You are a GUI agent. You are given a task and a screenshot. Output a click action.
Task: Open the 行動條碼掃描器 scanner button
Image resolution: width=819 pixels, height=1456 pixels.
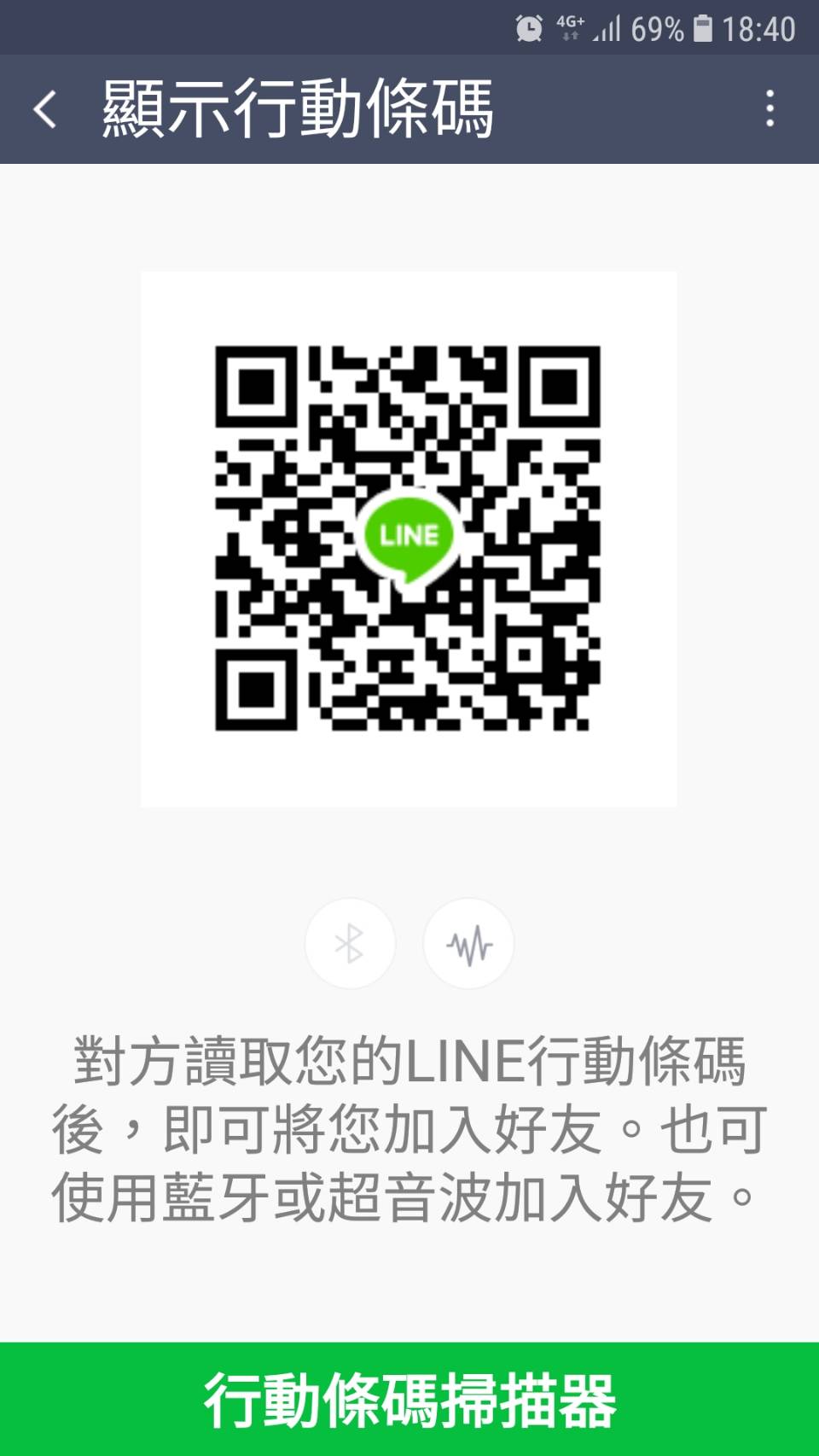click(x=409, y=1399)
